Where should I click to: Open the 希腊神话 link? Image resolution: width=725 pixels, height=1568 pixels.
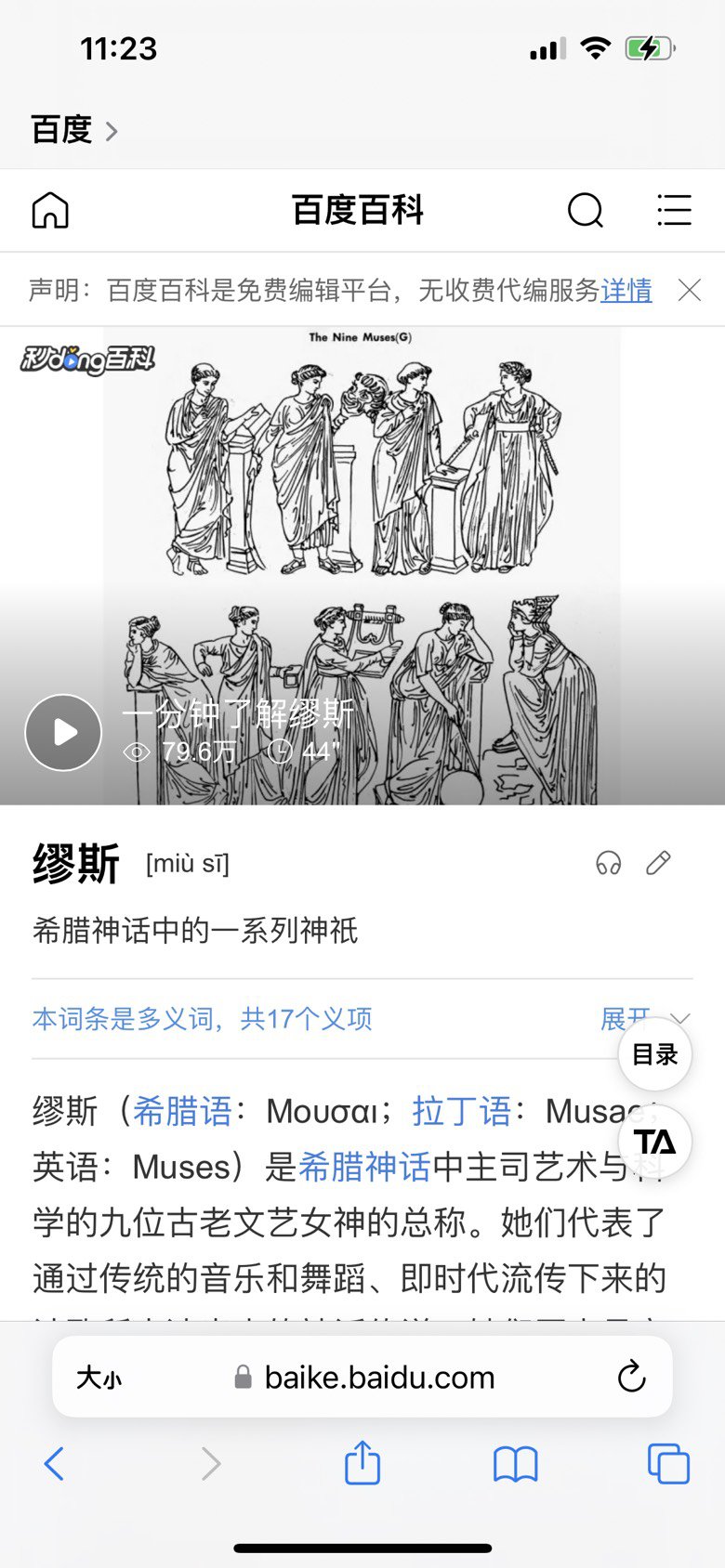pos(364,1167)
